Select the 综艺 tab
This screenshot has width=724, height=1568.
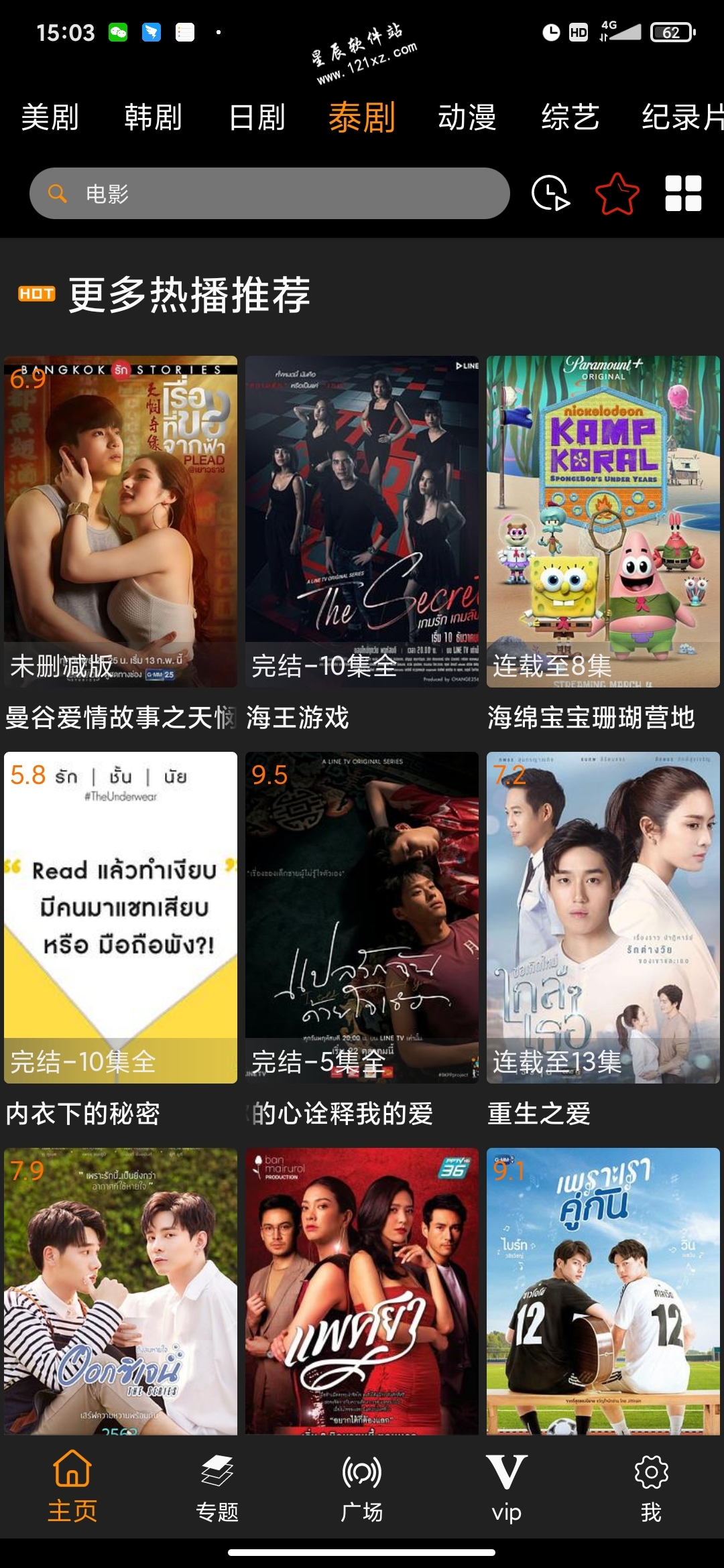570,117
